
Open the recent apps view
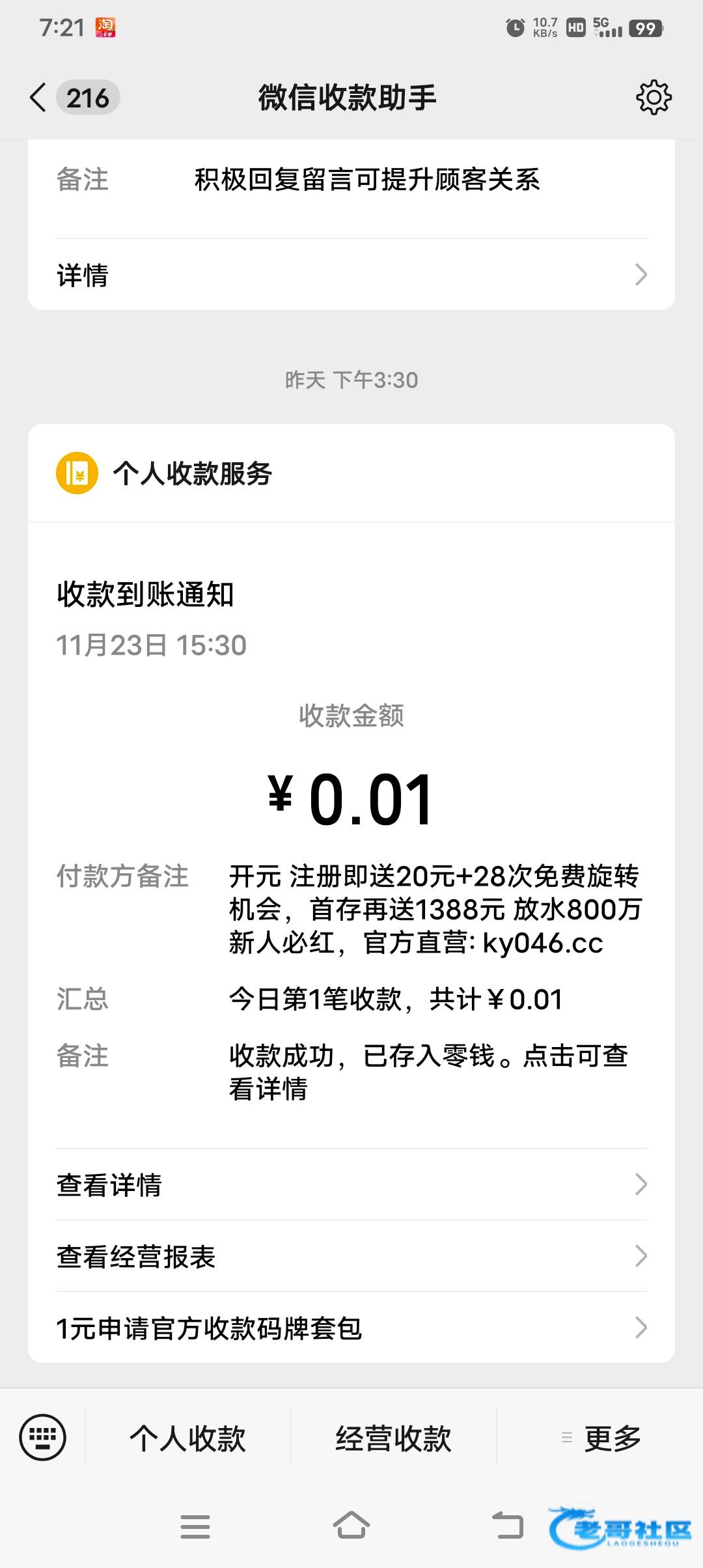(195, 1526)
